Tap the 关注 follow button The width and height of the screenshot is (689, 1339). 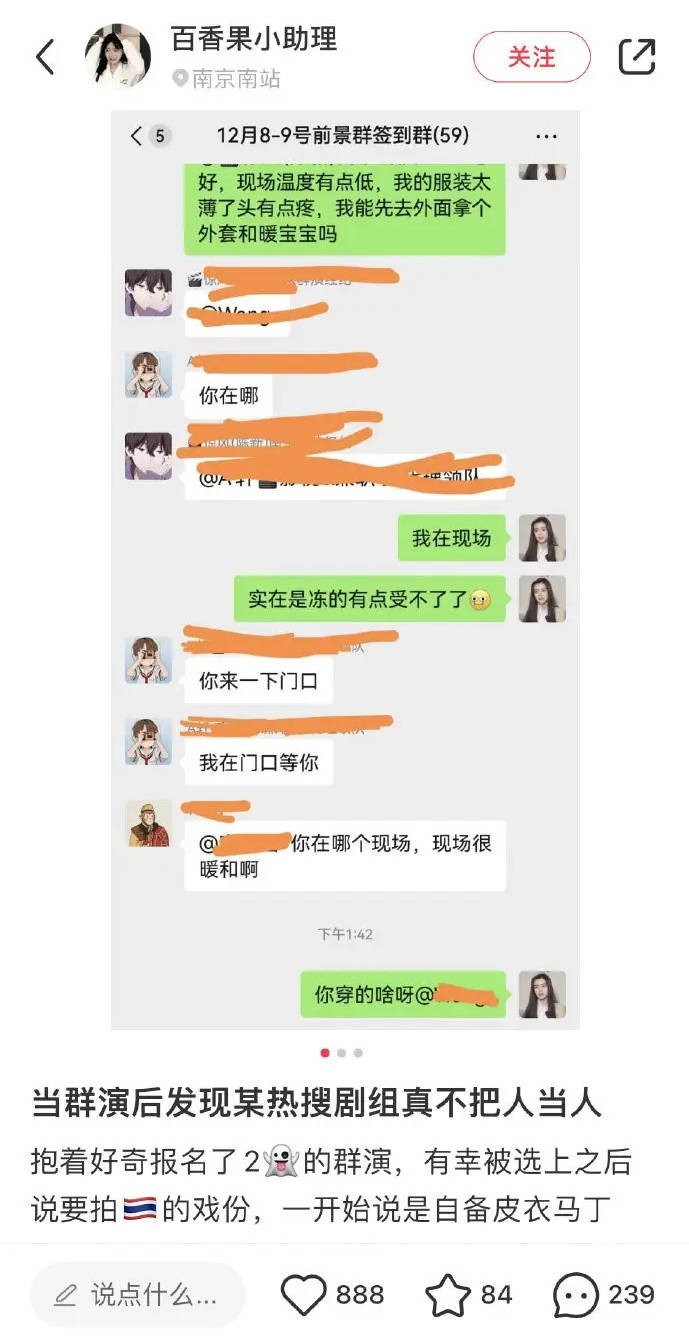(x=531, y=57)
